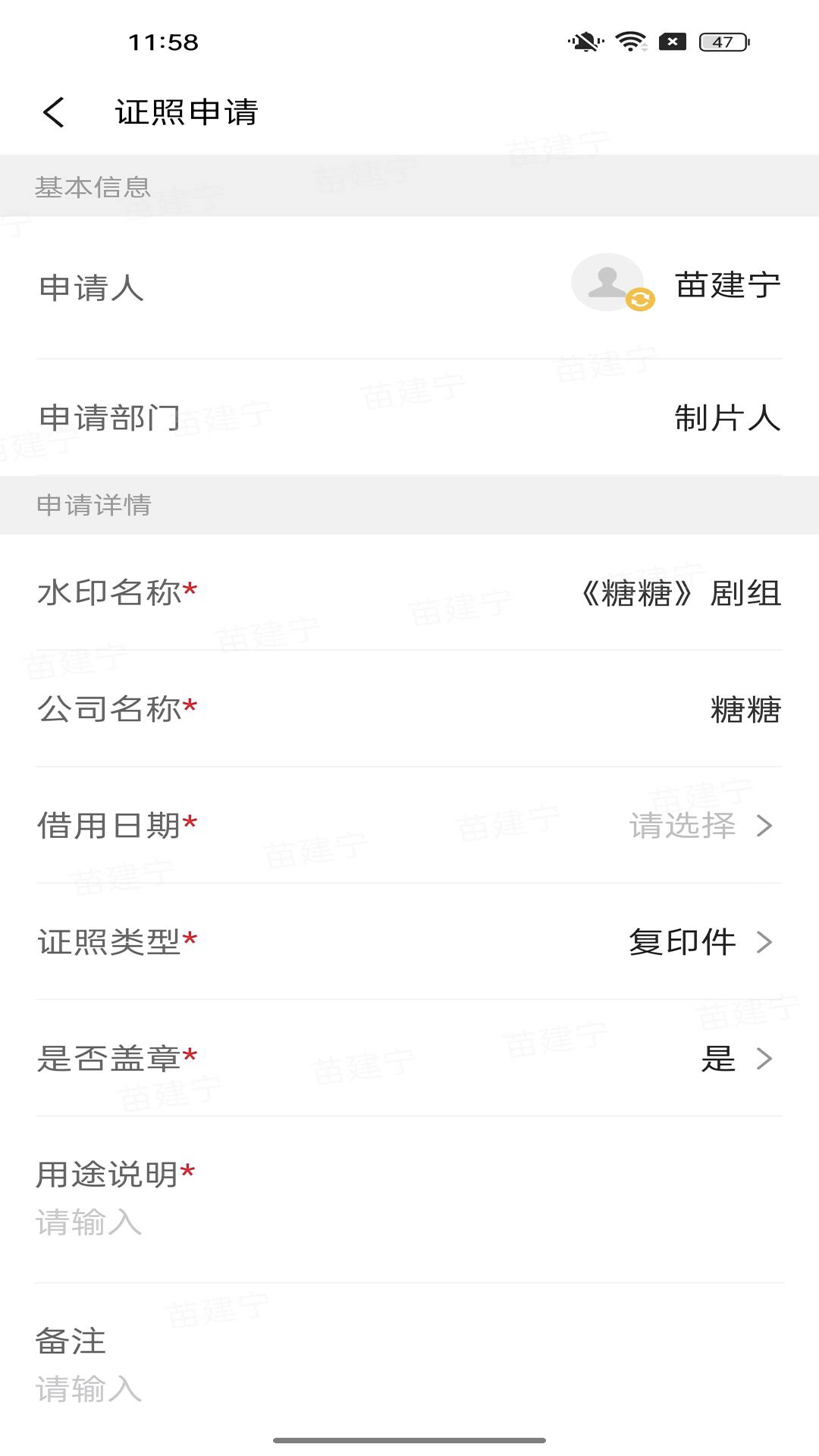The image size is (819, 1456).
Task: Open the 借用日期 date picker
Action: point(699,825)
